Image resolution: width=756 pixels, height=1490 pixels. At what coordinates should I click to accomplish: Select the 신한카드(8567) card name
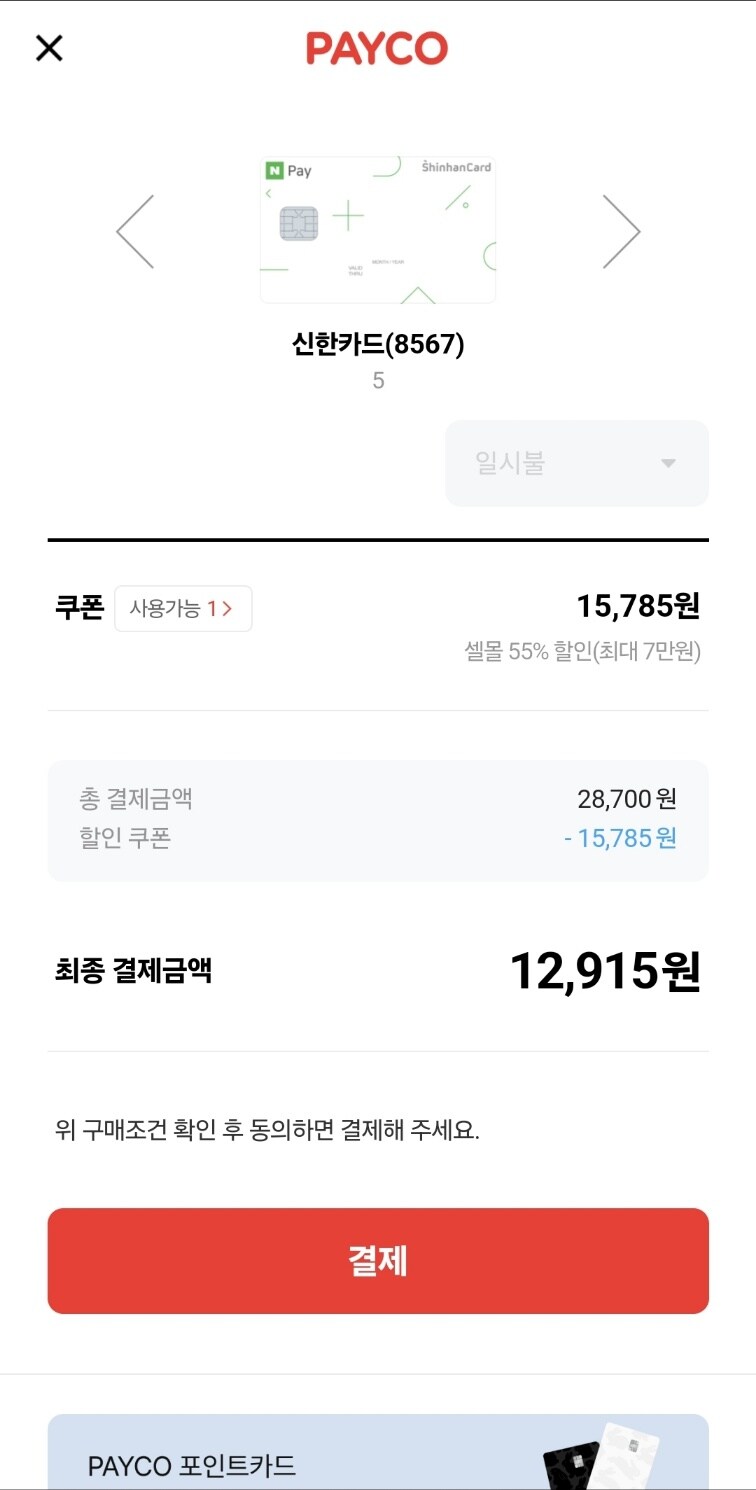point(377,341)
